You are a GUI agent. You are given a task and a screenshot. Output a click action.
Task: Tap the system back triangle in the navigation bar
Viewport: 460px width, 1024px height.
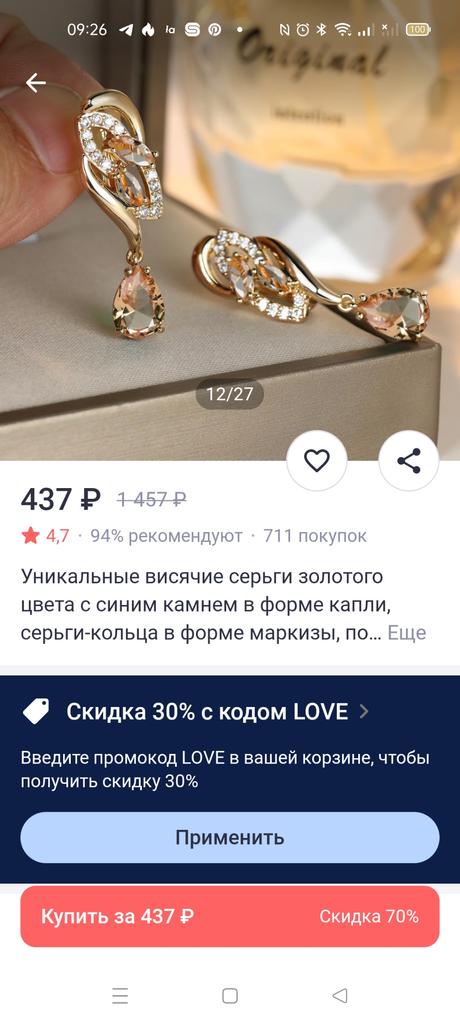[x=340, y=995]
